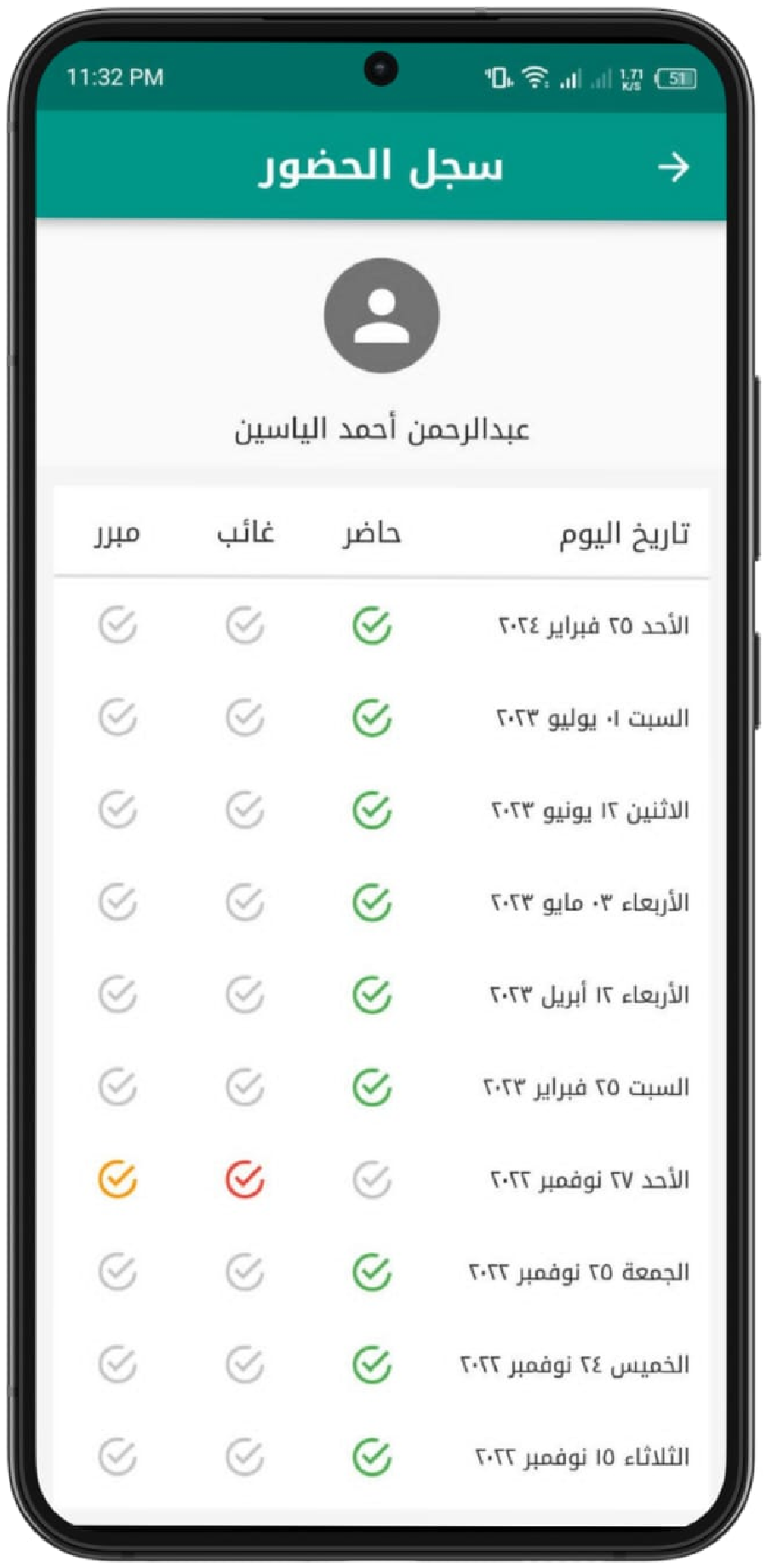
Task: Mark absent for الجمعة ٢٥ نوفمبر ٢٠٢٢
Action: pyautogui.click(x=245, y=1273)
